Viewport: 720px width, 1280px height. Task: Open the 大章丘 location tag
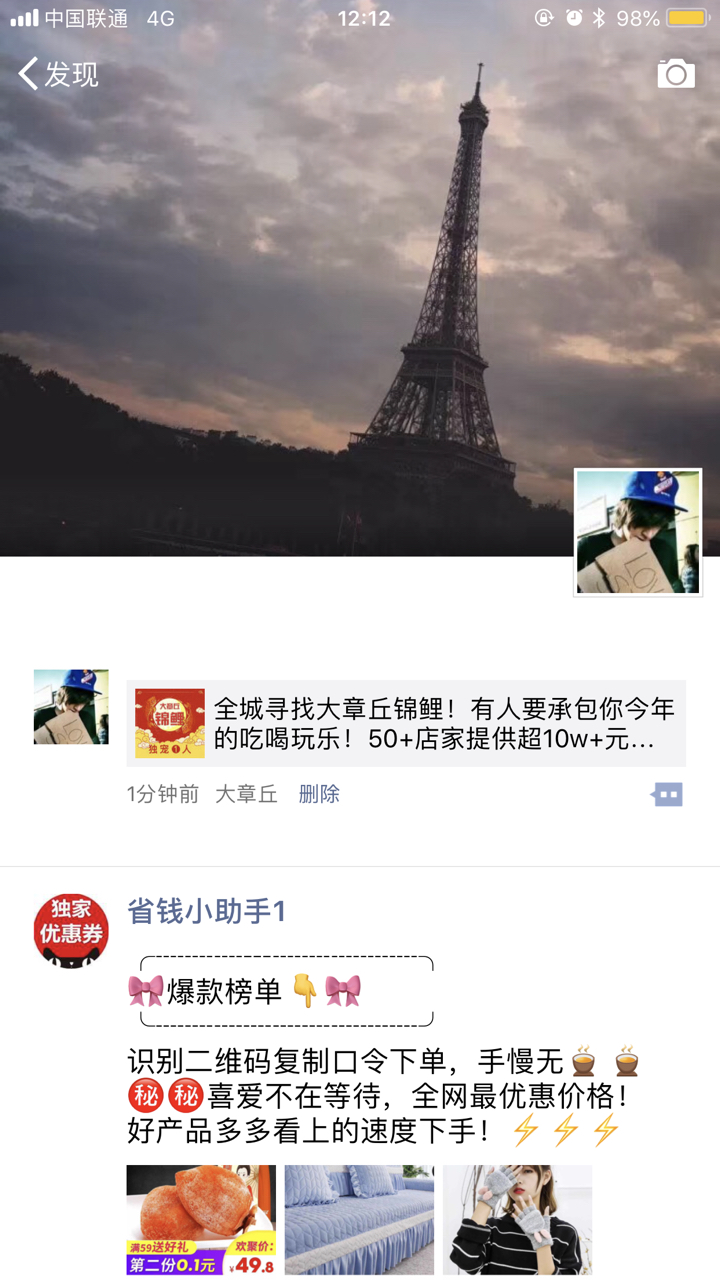tap(246, 794)
